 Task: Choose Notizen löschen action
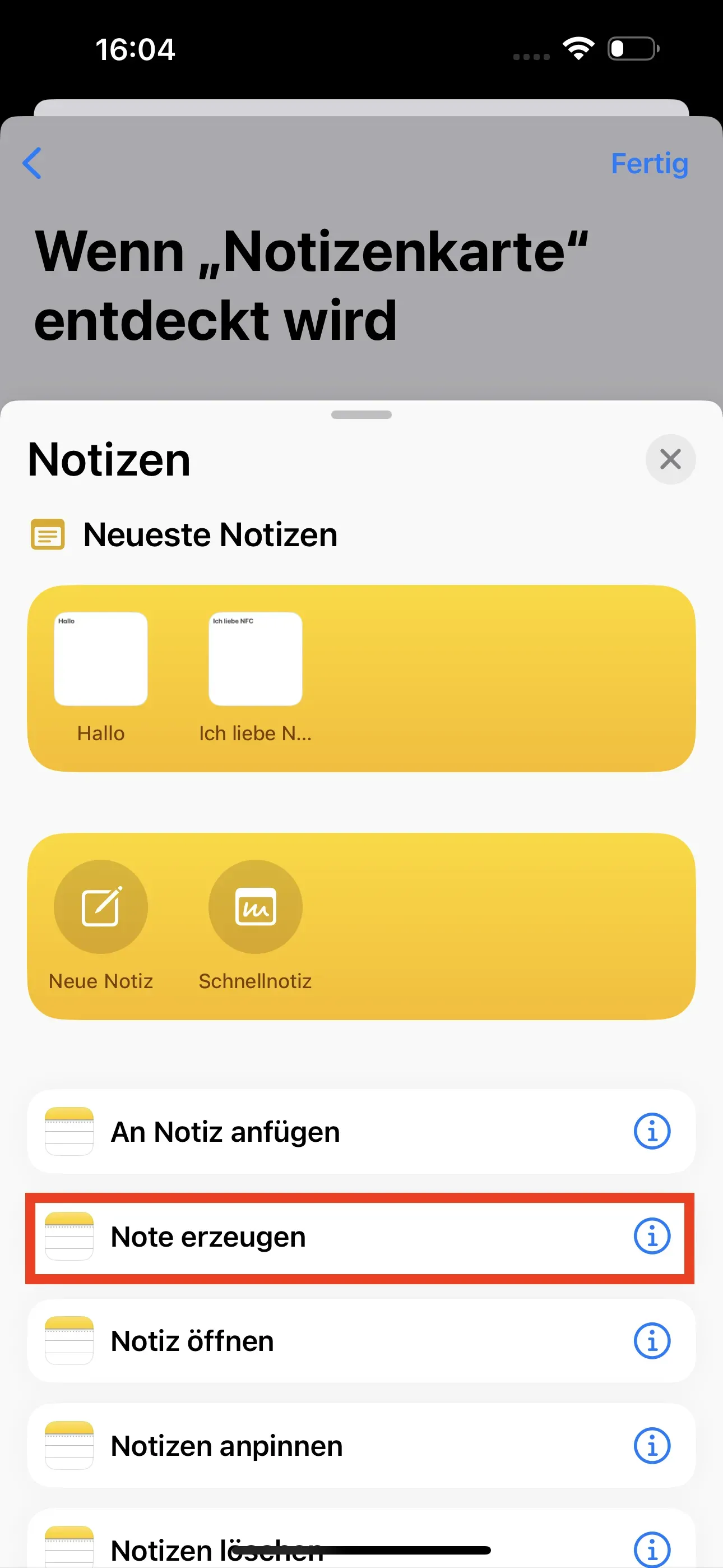(361, 1538)
